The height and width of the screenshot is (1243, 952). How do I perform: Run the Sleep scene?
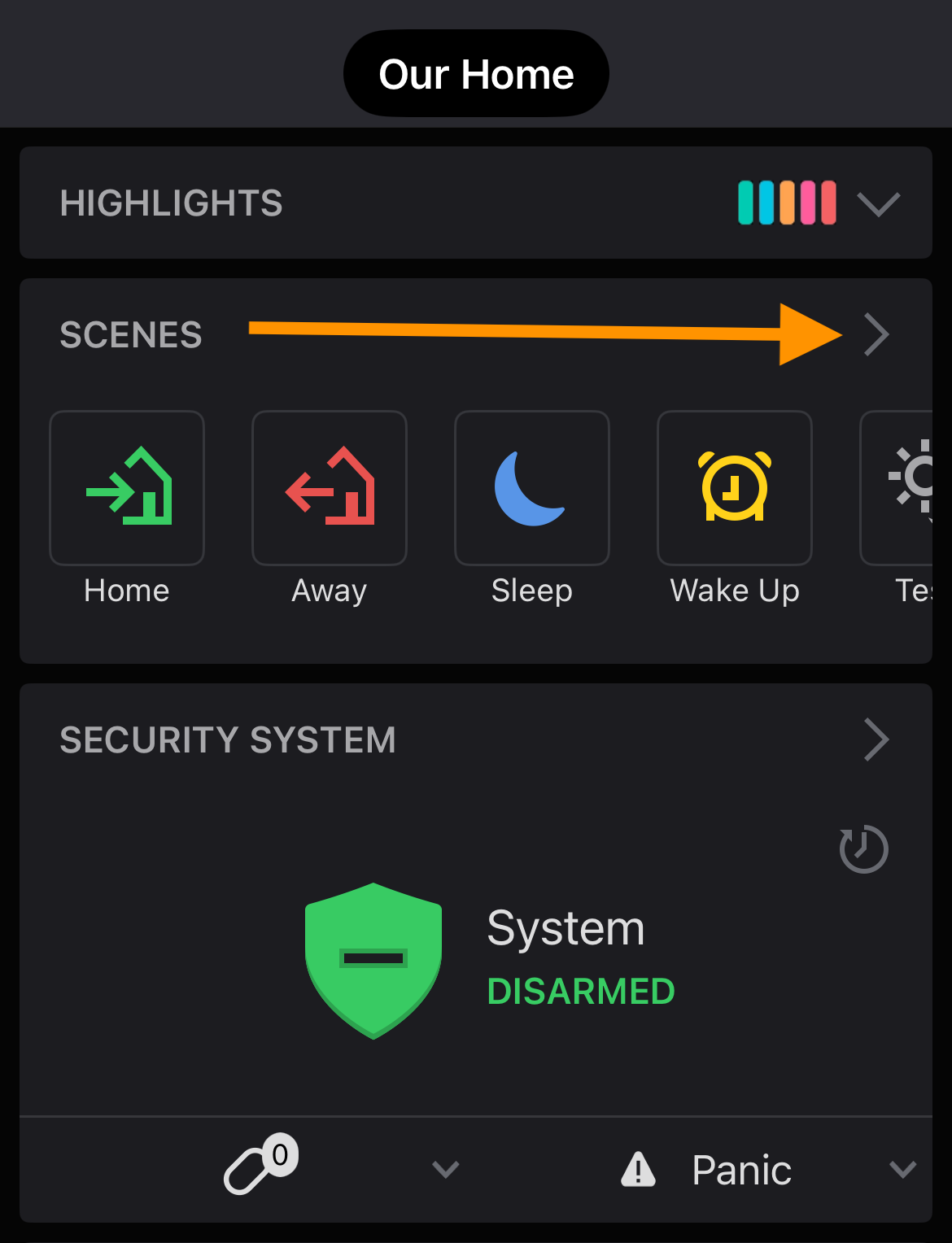[532, 488]
